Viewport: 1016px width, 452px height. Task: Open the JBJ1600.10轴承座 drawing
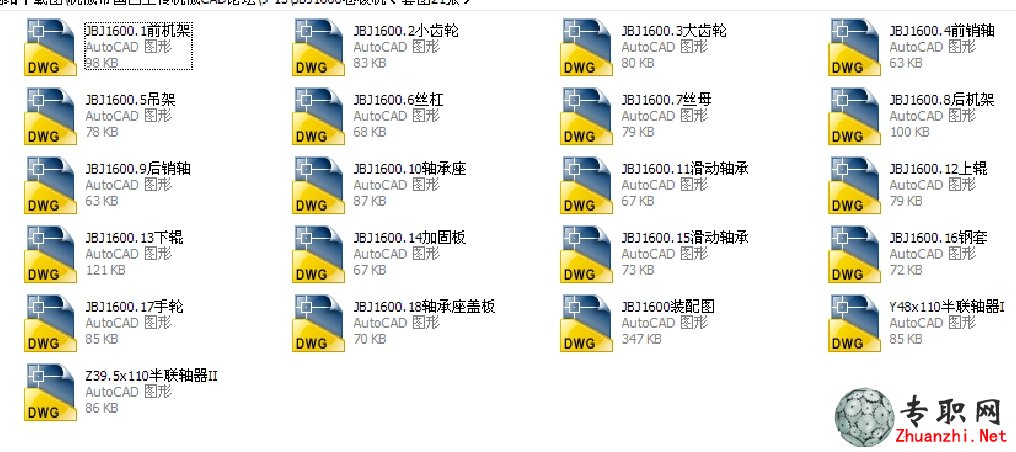318,184
